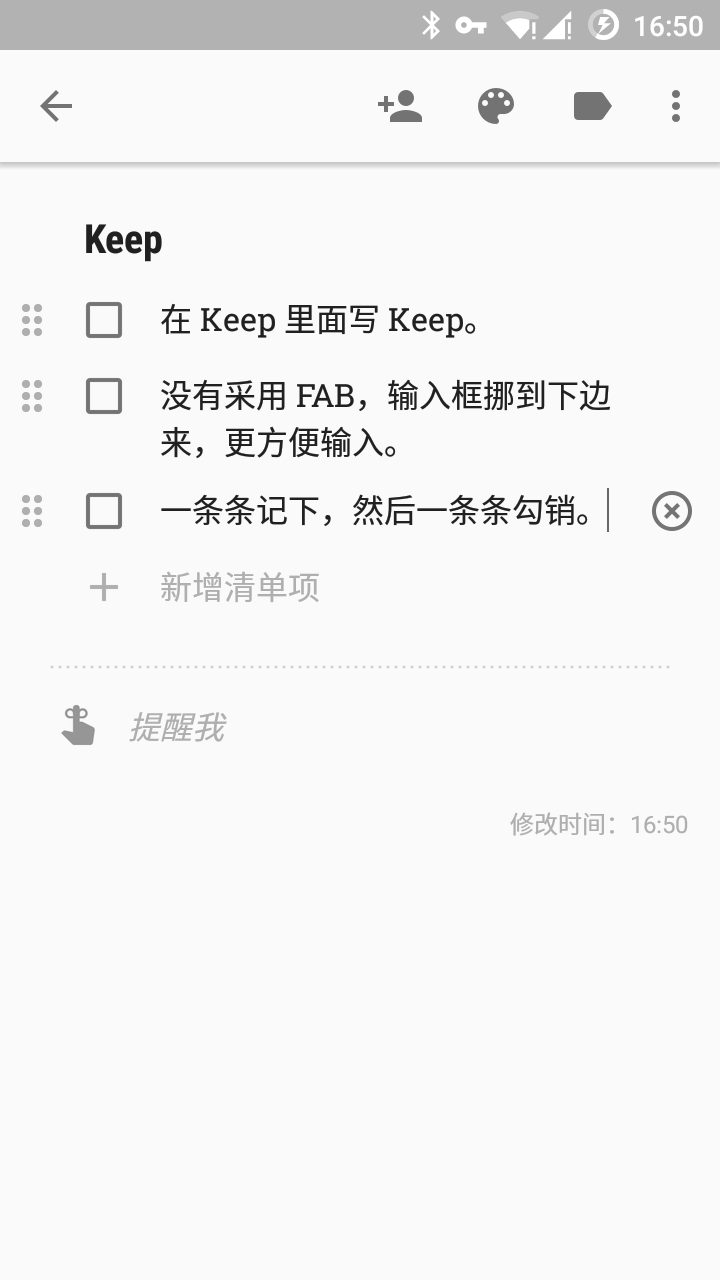Tap 新增清单项 to add a list item

tap(240, 587)
